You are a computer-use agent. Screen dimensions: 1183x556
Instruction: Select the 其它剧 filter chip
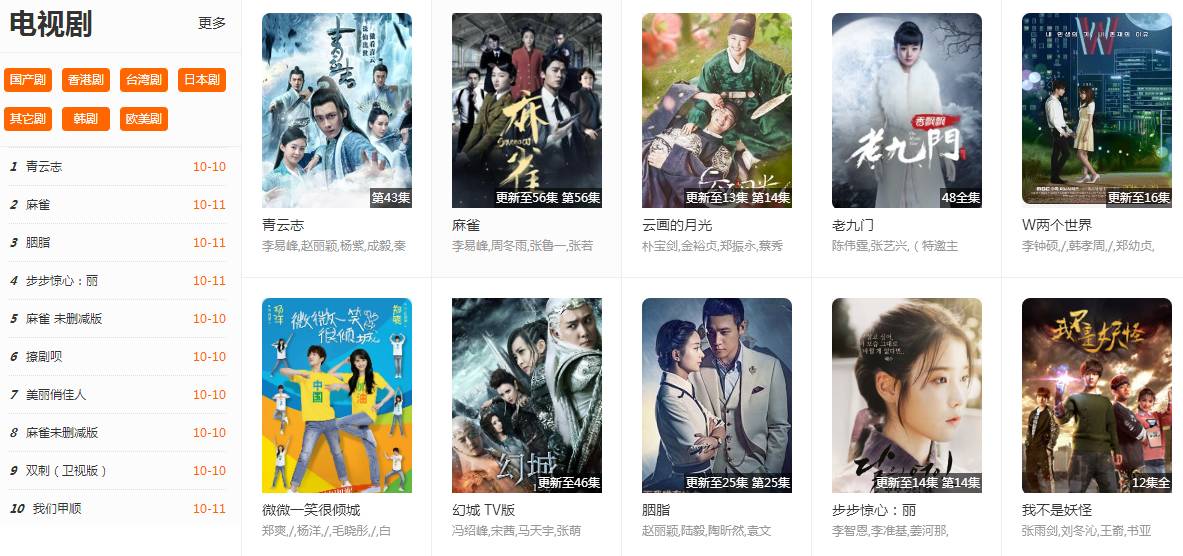tap(28, 119)
